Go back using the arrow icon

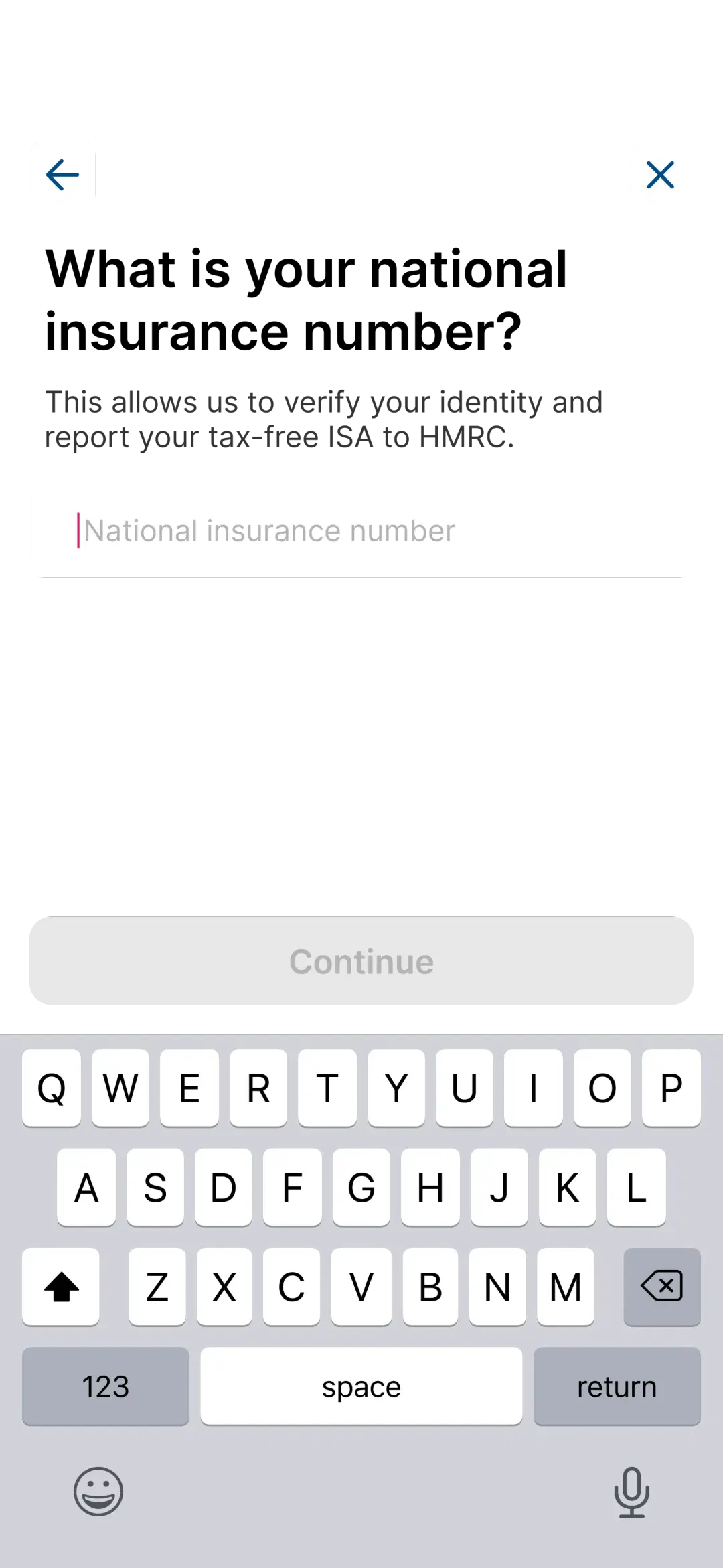click(62, 175)
